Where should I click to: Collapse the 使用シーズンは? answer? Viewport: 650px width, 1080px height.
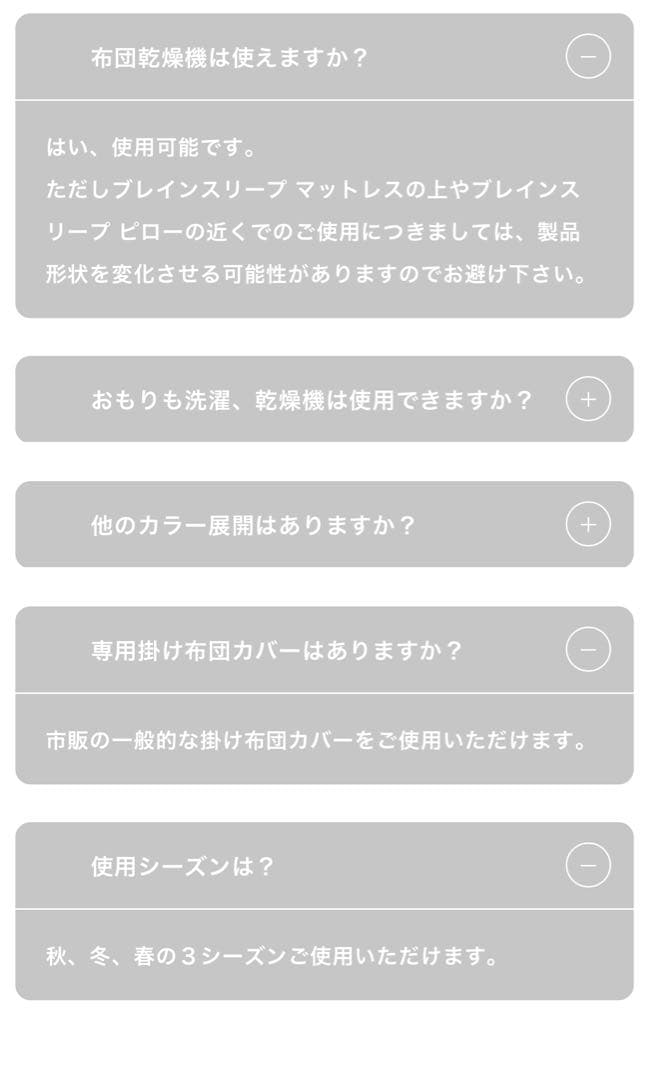point(588,865)
